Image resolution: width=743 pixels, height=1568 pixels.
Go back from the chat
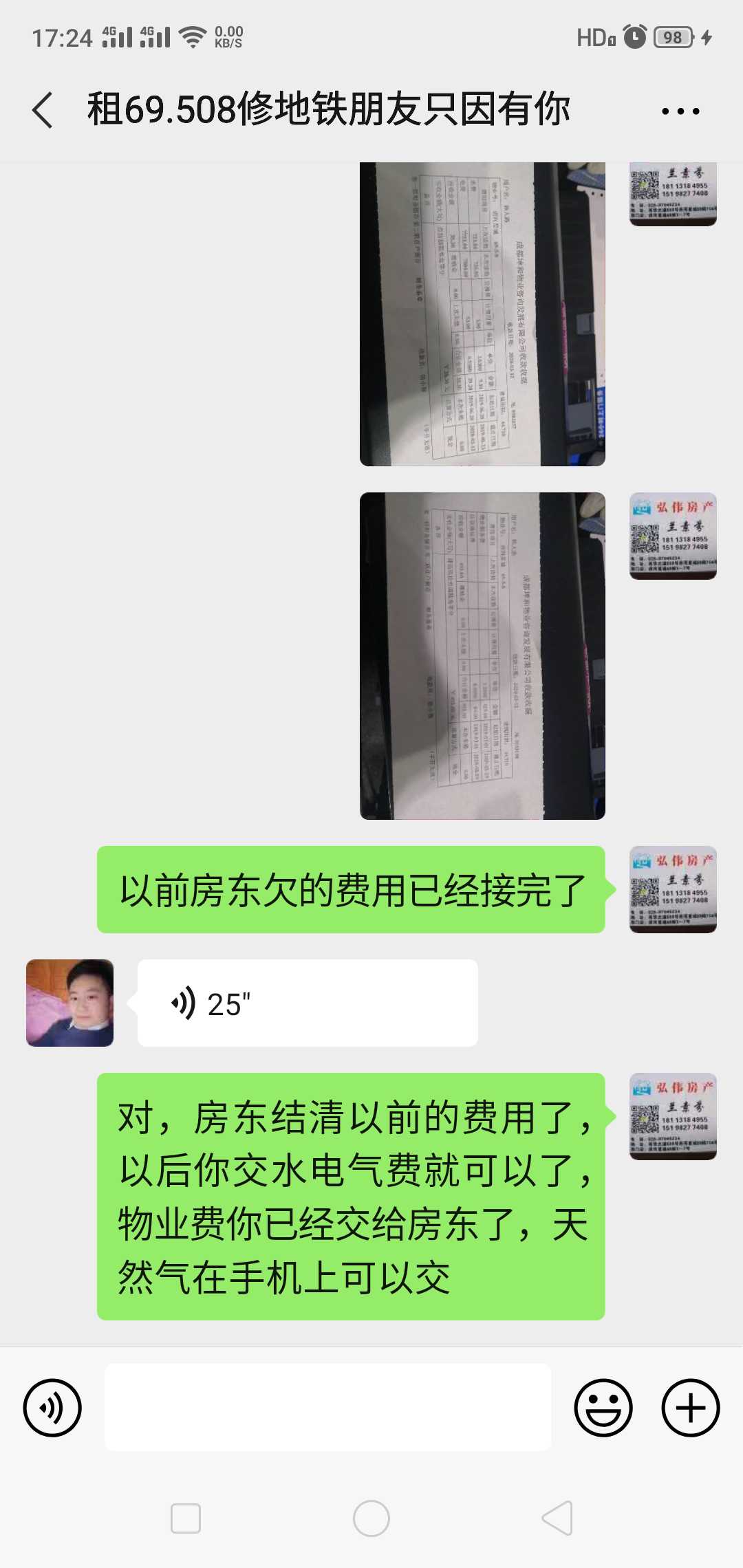point(43,110)
